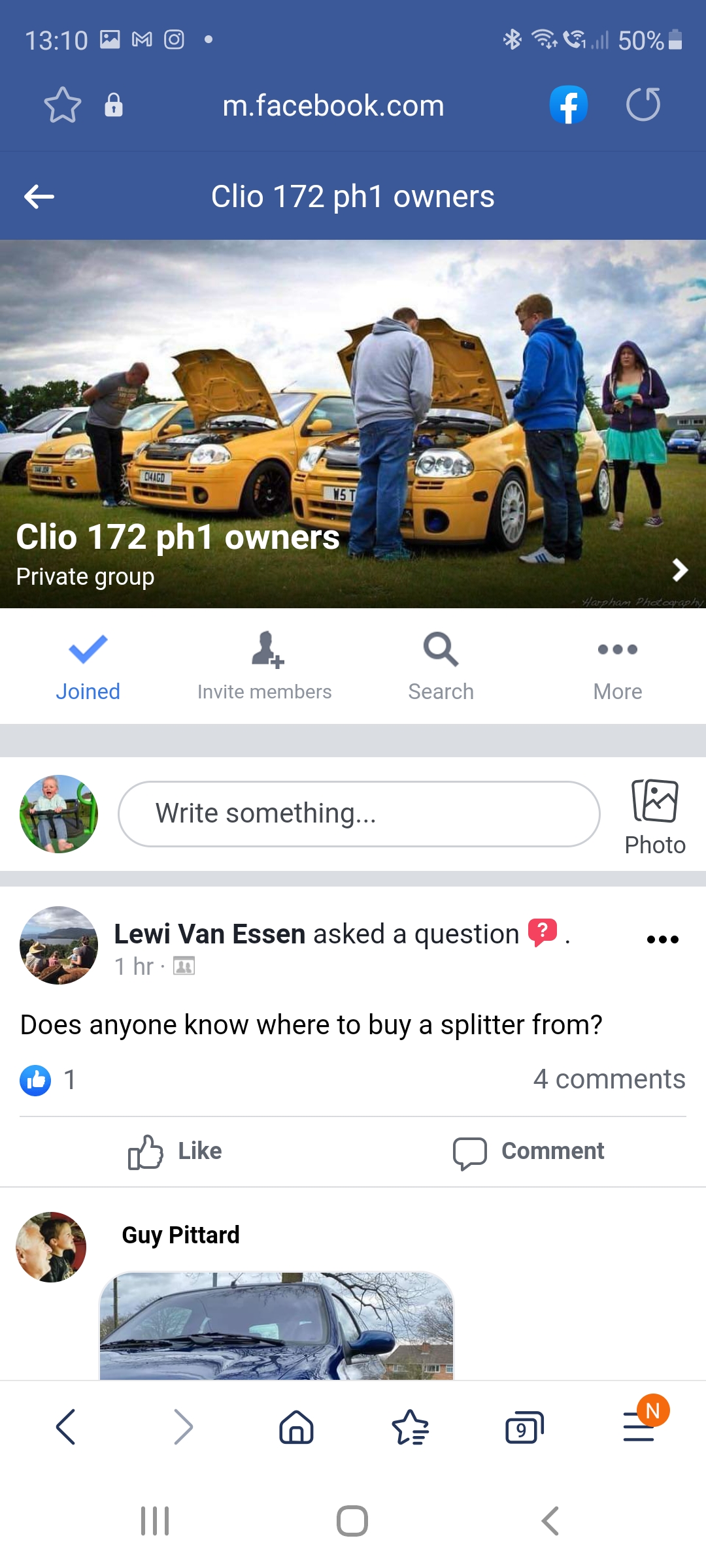Go back using the header arrow
This screenshot has height=1568, width=706.
(39, 197)
